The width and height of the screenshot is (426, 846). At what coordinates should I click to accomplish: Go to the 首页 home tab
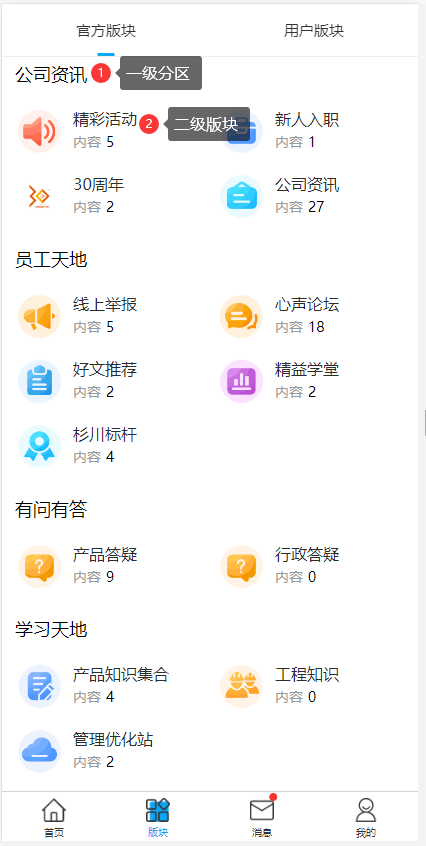pyautogui.click(x=54, y=817)
